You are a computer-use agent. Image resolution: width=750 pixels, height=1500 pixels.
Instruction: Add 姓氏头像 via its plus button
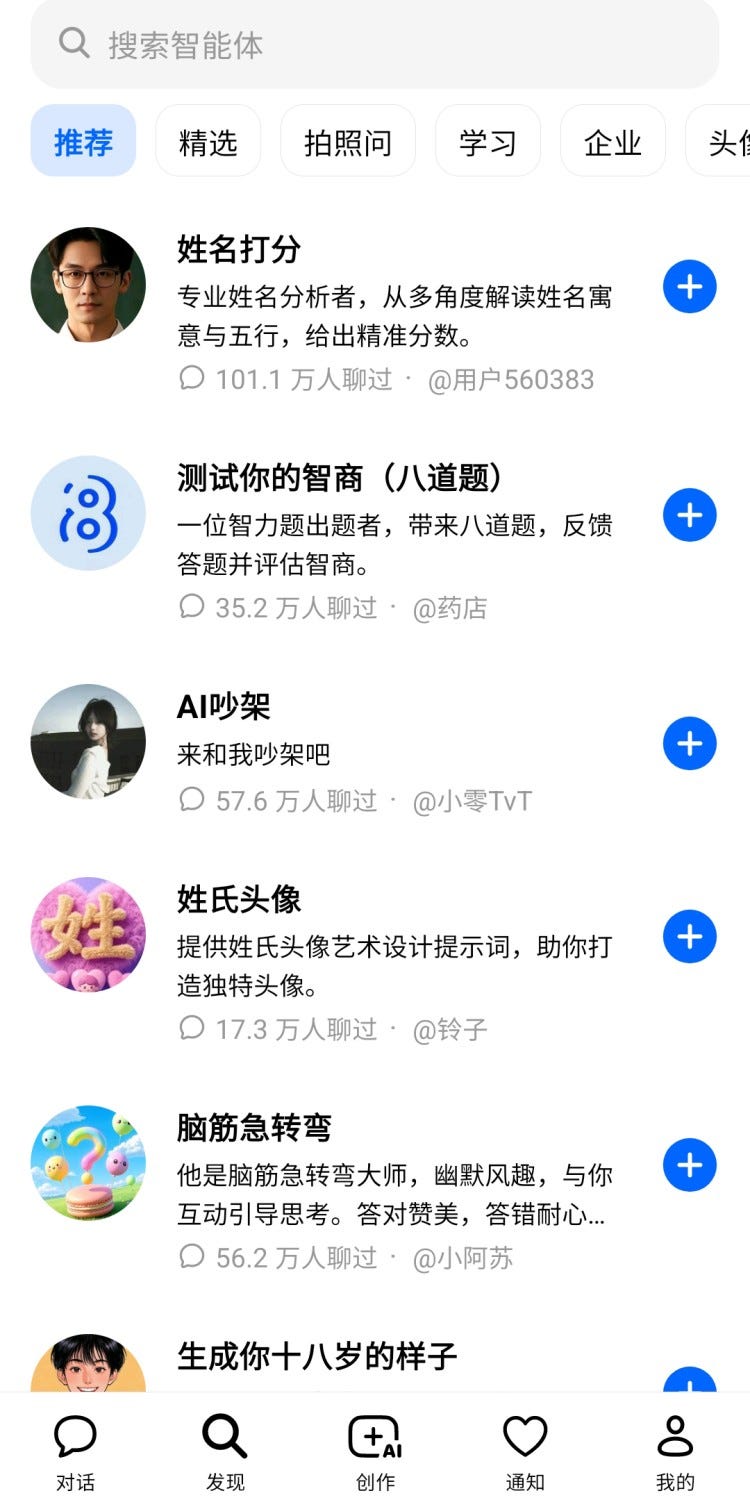[689, 936]
